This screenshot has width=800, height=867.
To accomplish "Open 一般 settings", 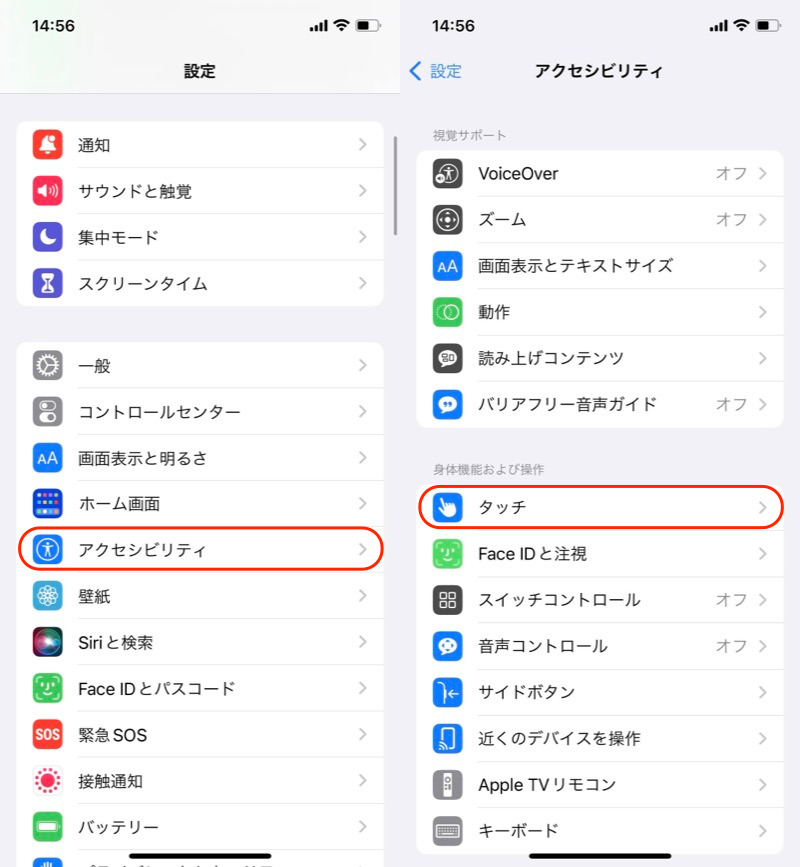I will click(200, 366).
